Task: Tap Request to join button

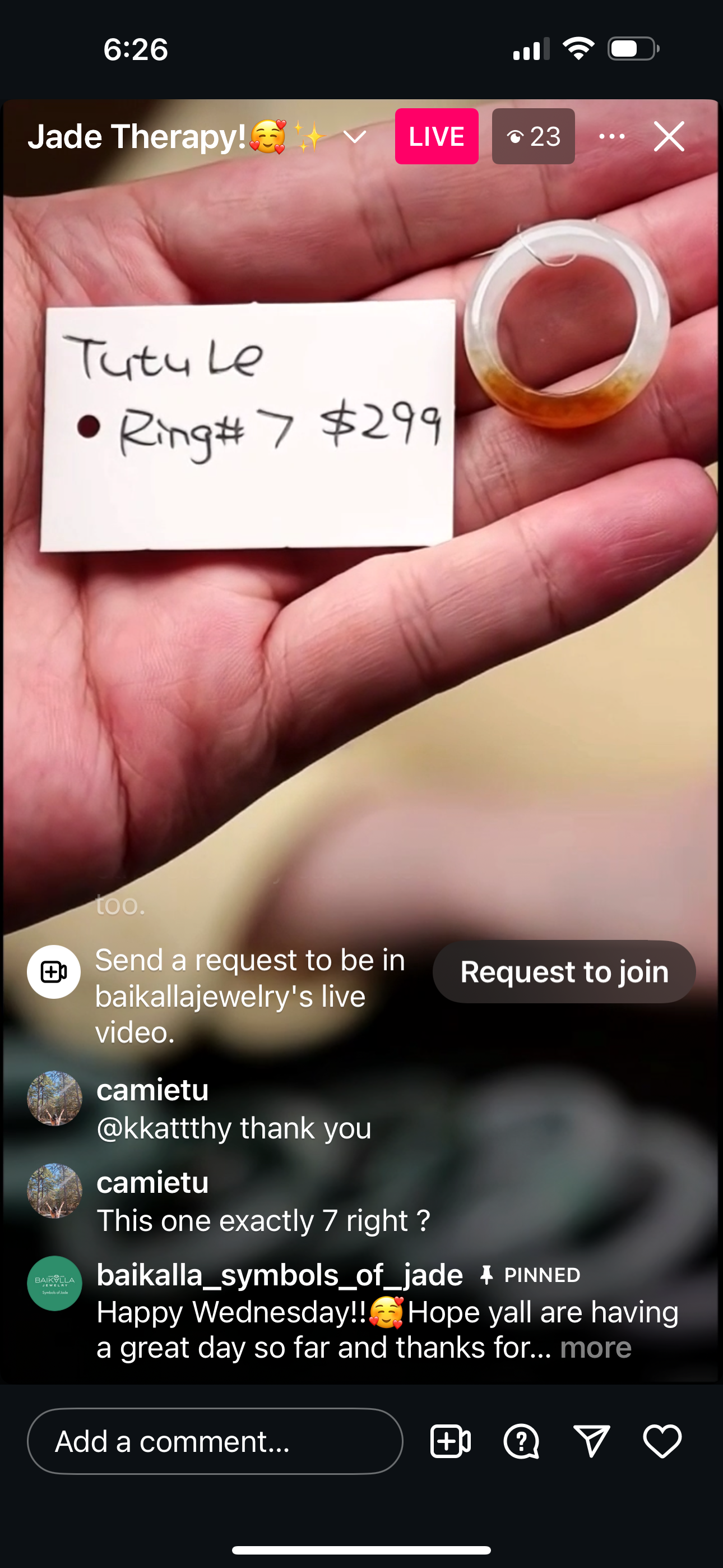Action: click(564, 971)
